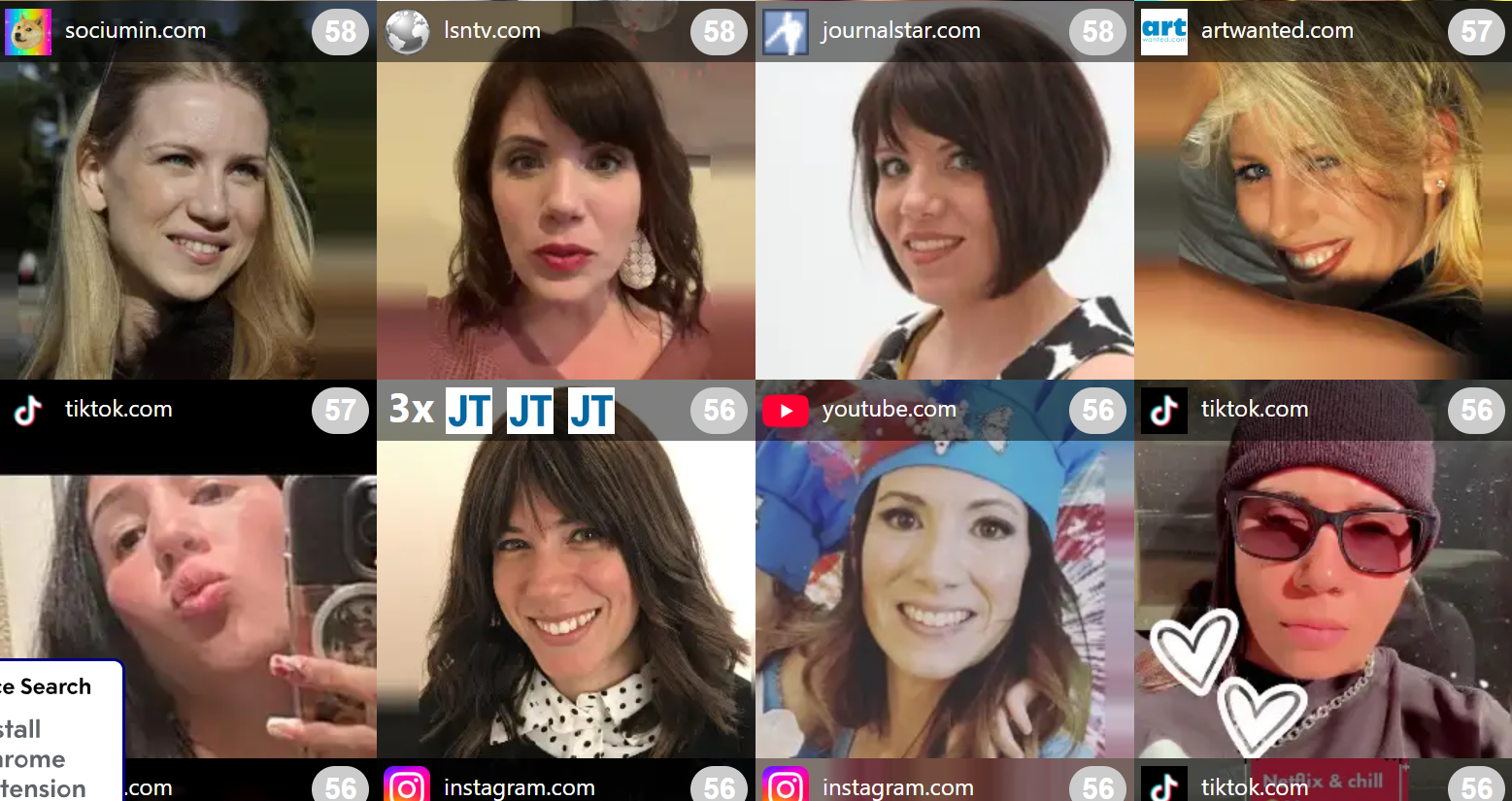Open the lsntv.com result tile
Image resolution: width=1512 pixels, height=801 pixels.
(565, 209)
